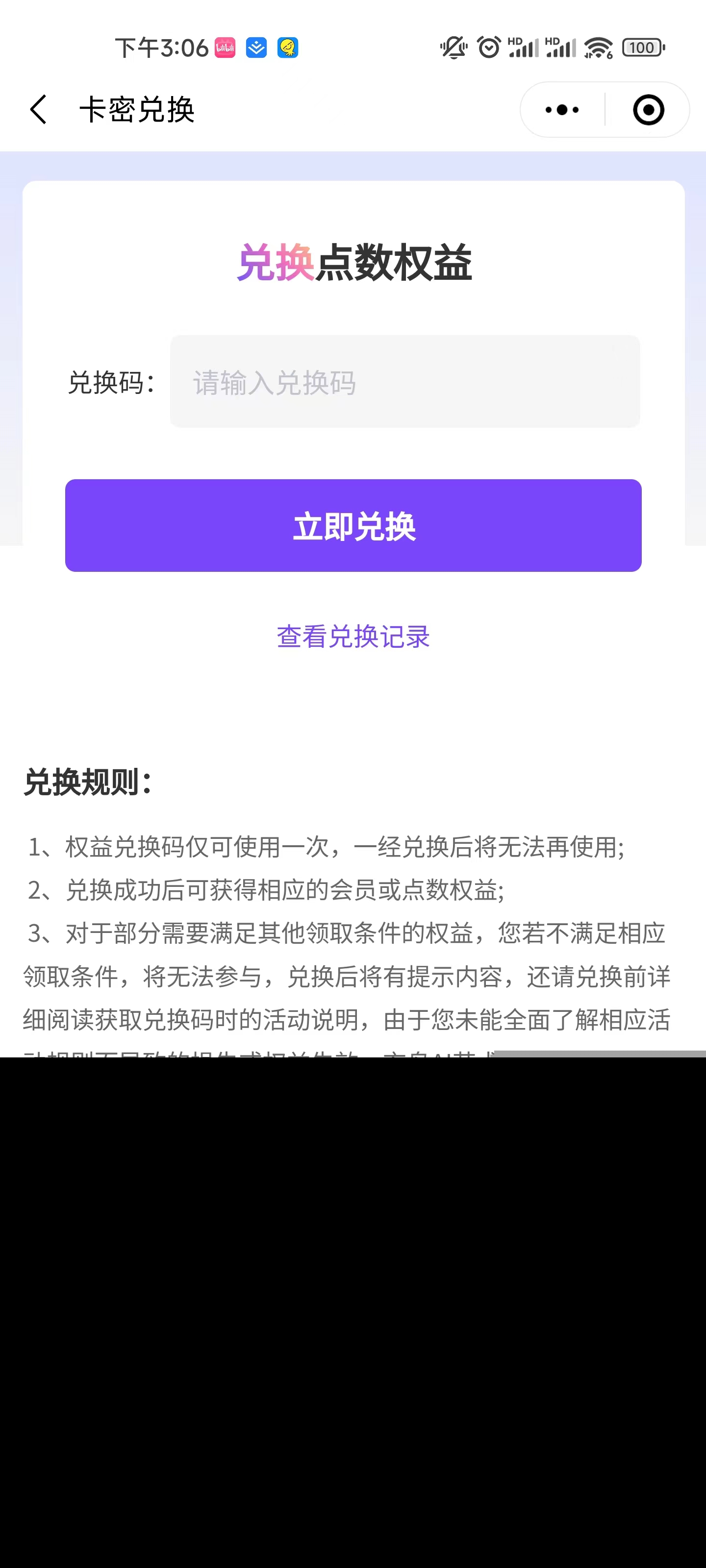
Task: Tap the 请输入兑换码 input field
Action: (x=405, y=382)
